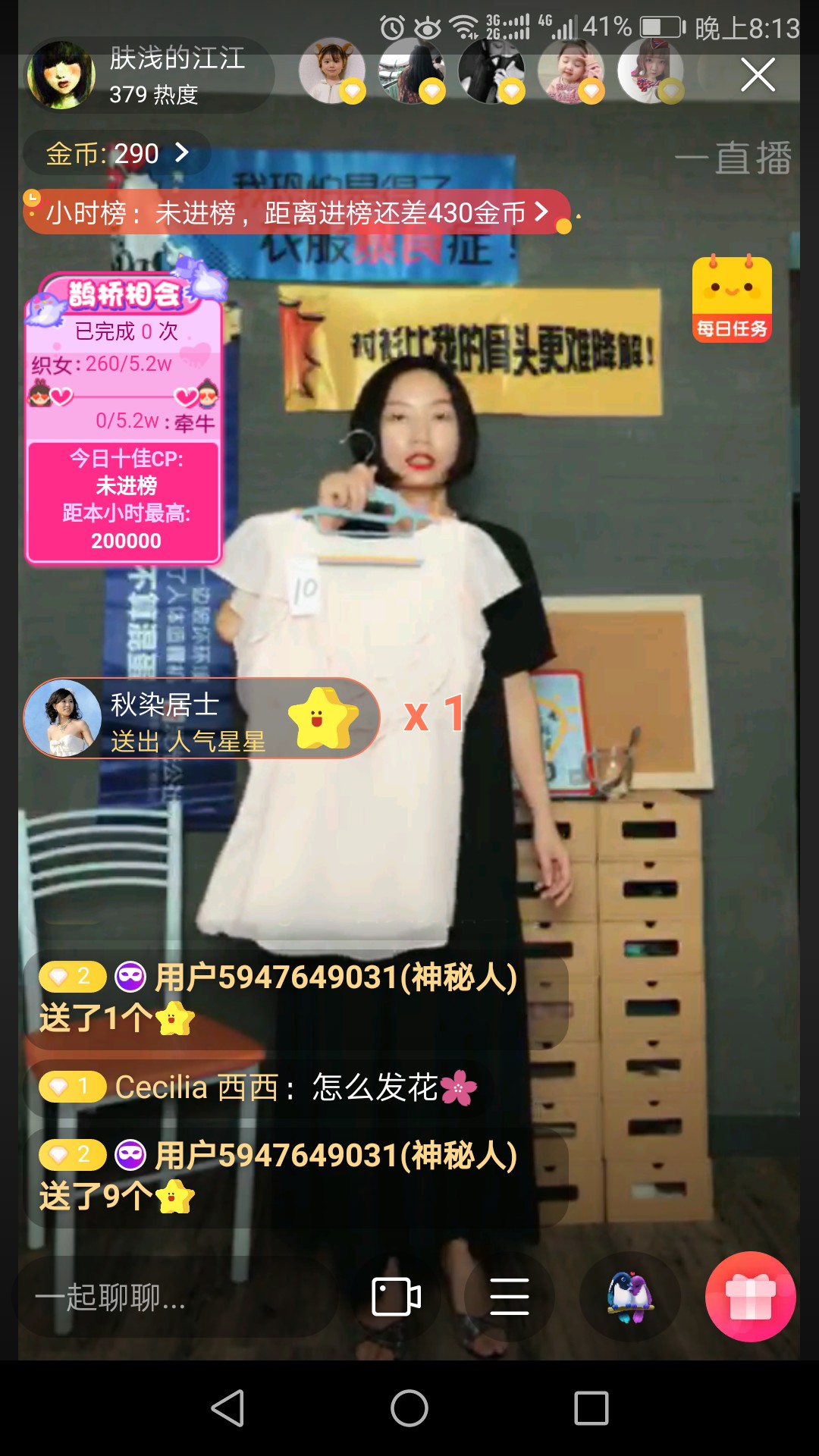Go to home screen via system button
The height and width of the screenshot is (1456, 819).
(409, 1408)
